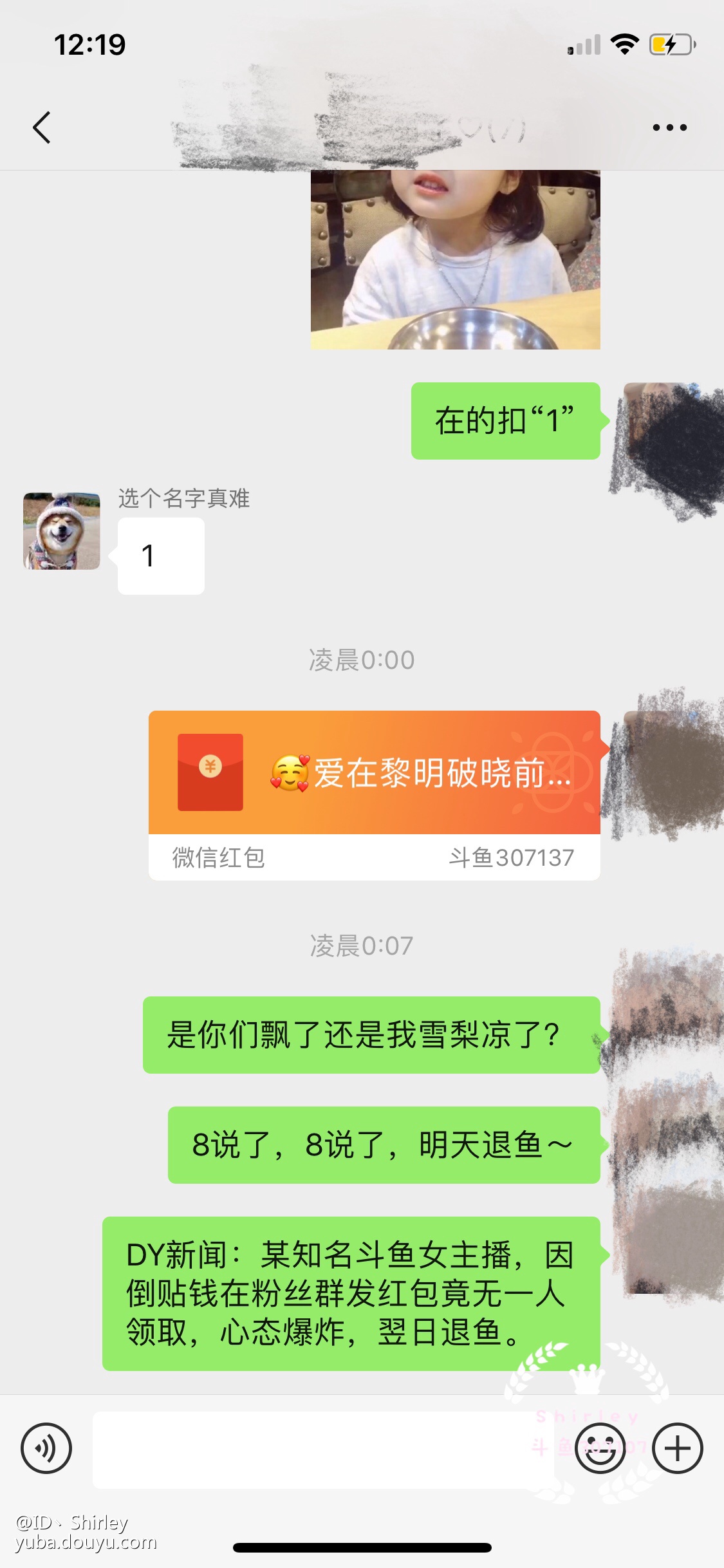Go back to the chat list
Image resolution: width=724 pixels, height=1568 pixels.
click(x=42, y=127)
